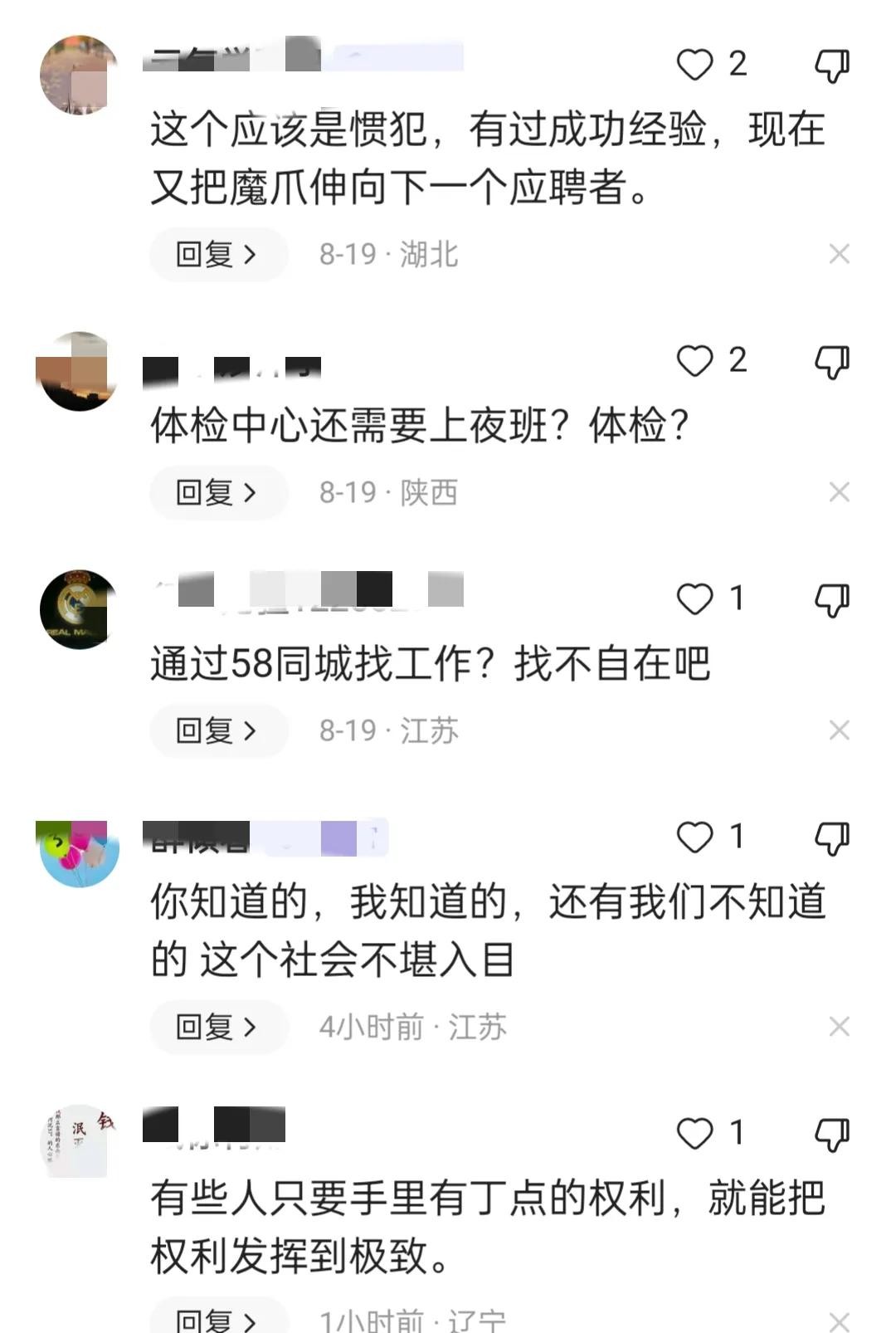The width and height of the screenshot is (896, 1333).
Task: Dislike the 体检中心 comment from 陕西
Action: coord(832,362)
